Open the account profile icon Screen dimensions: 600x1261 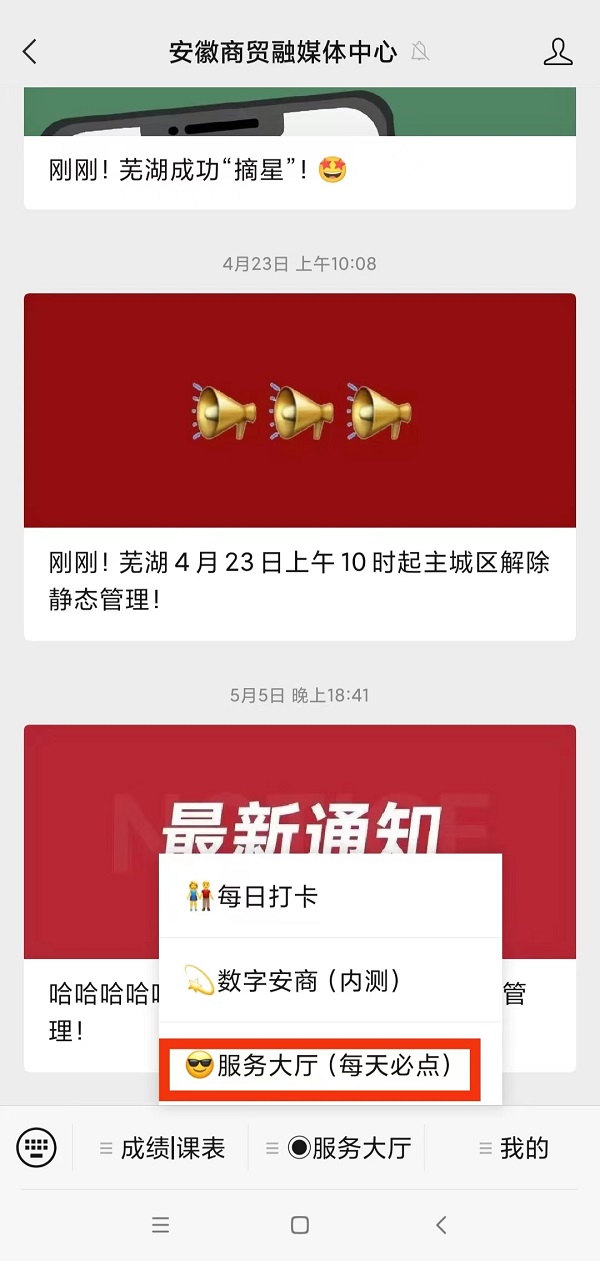coord(558,52)
